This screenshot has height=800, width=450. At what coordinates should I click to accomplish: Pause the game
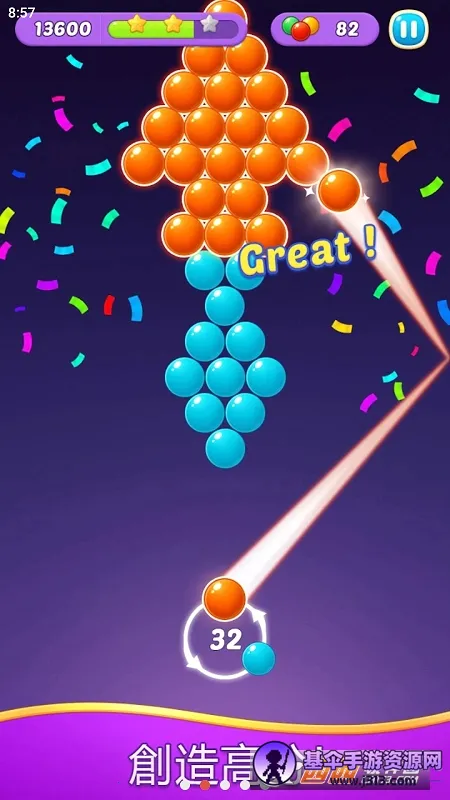click(409, 29)
